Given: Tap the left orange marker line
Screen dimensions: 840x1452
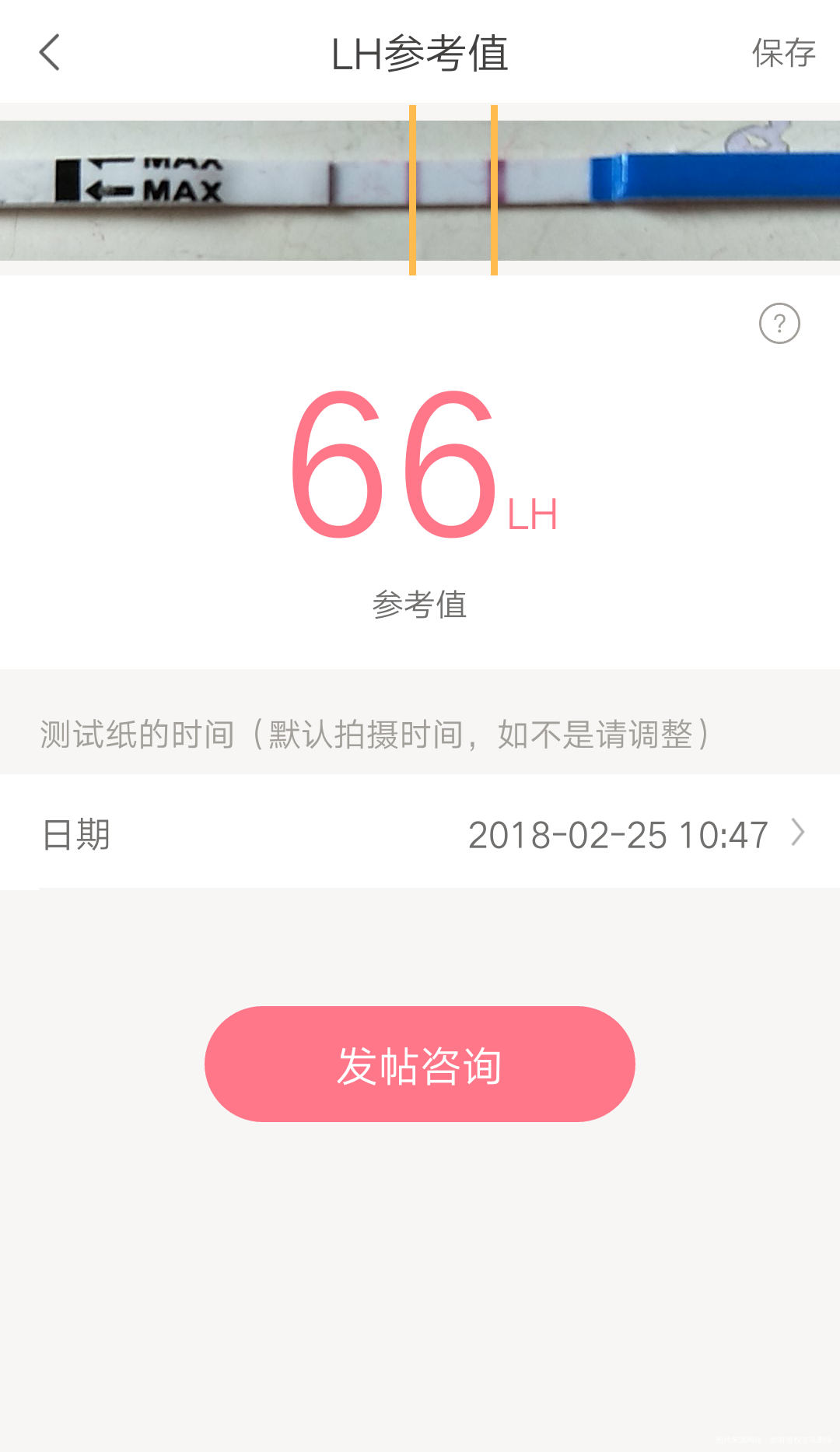Looking at the screenshot, I should point(413,189).
